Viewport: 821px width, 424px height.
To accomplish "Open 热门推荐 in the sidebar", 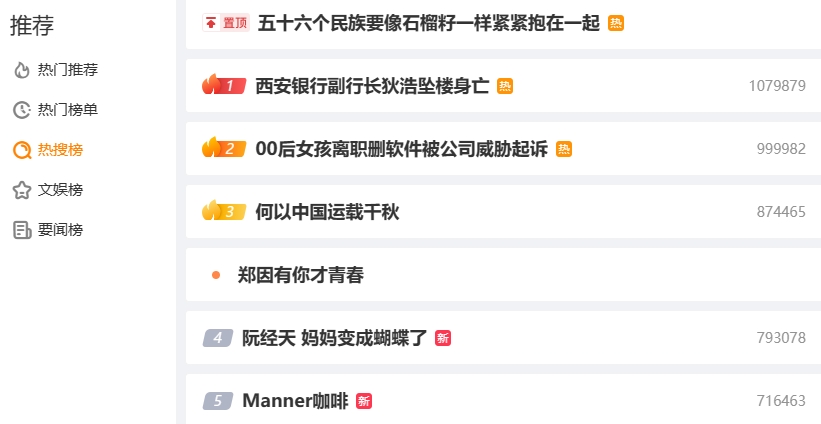I will [56, 70].
